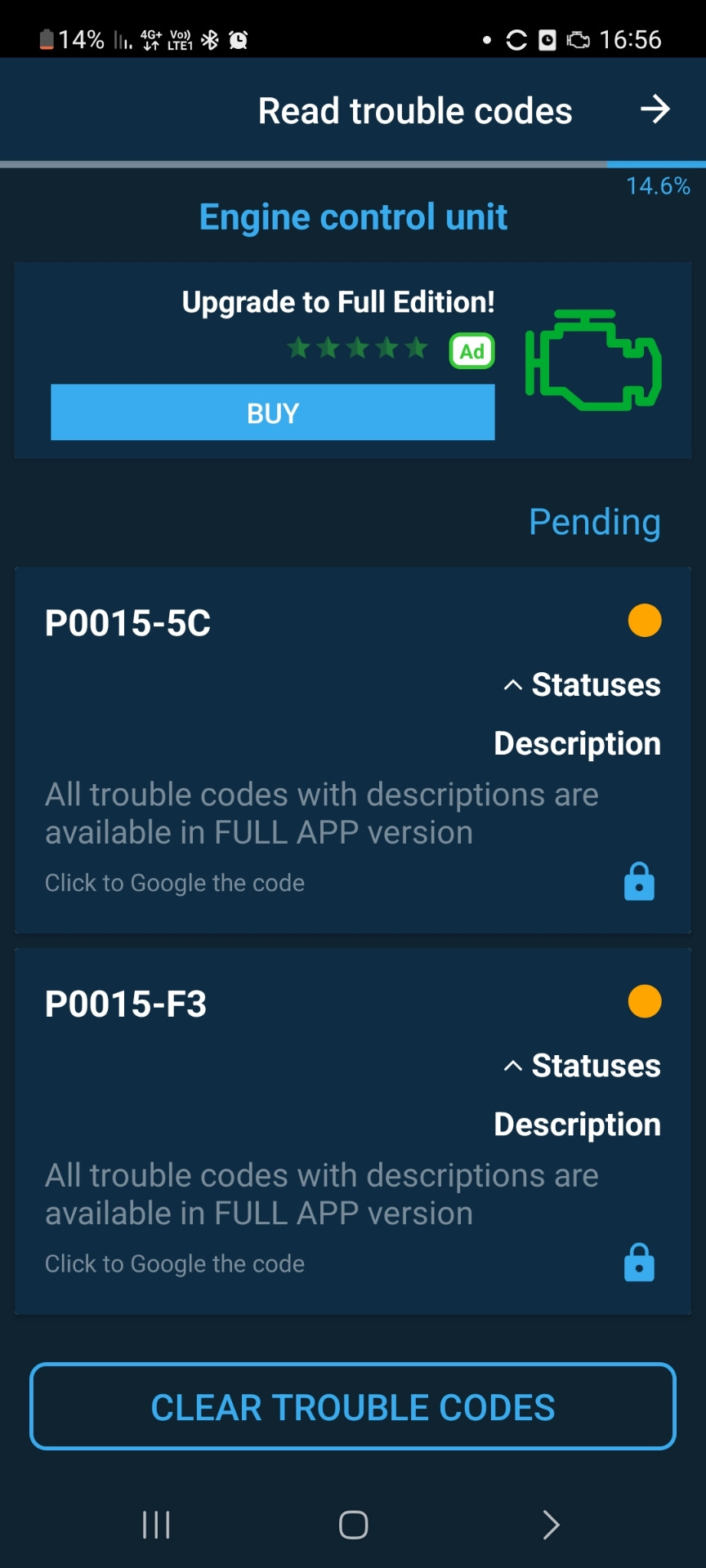The height and width of the screenshot is (1568, 706).
Task: Collapse Statuses for code P0015-5C
Action: coord(583,684)
